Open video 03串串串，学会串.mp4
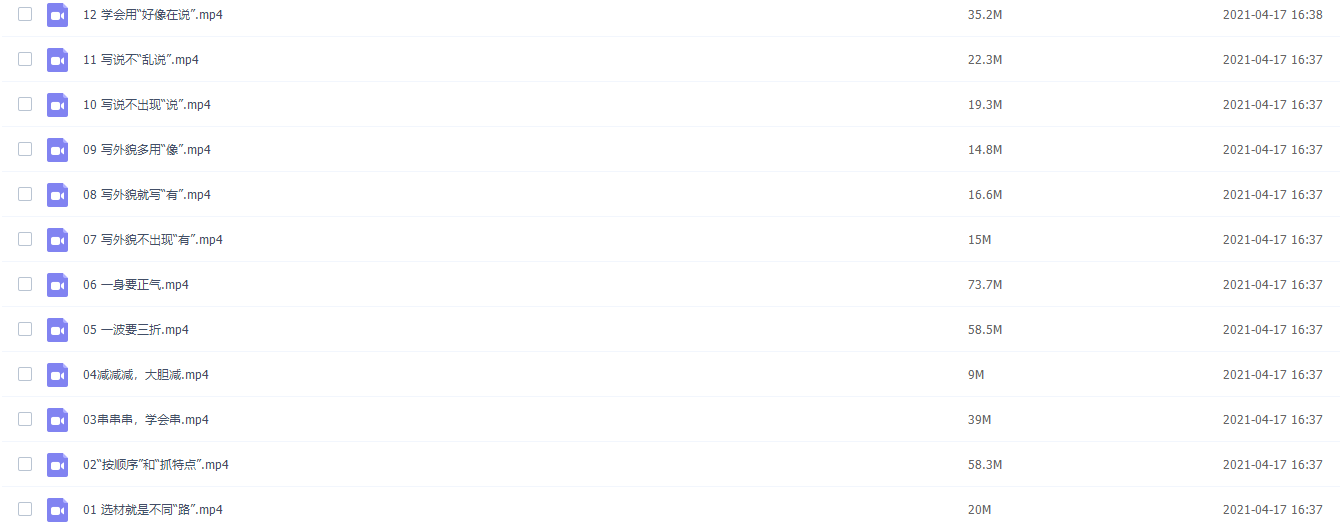Viewport: 1340px width, 524px height. pyautogui.click(x=145, y=420)
